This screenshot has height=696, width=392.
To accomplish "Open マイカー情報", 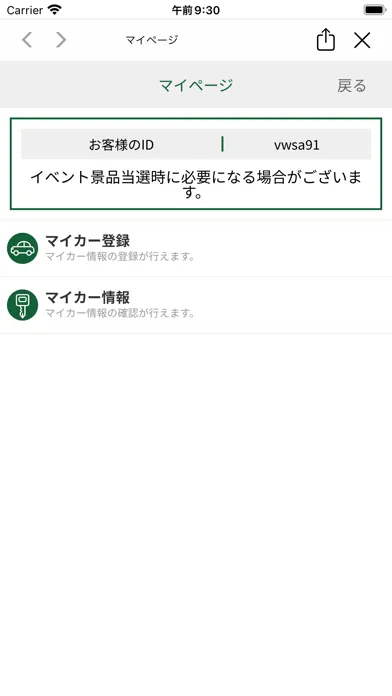I will tap(196, 305).
